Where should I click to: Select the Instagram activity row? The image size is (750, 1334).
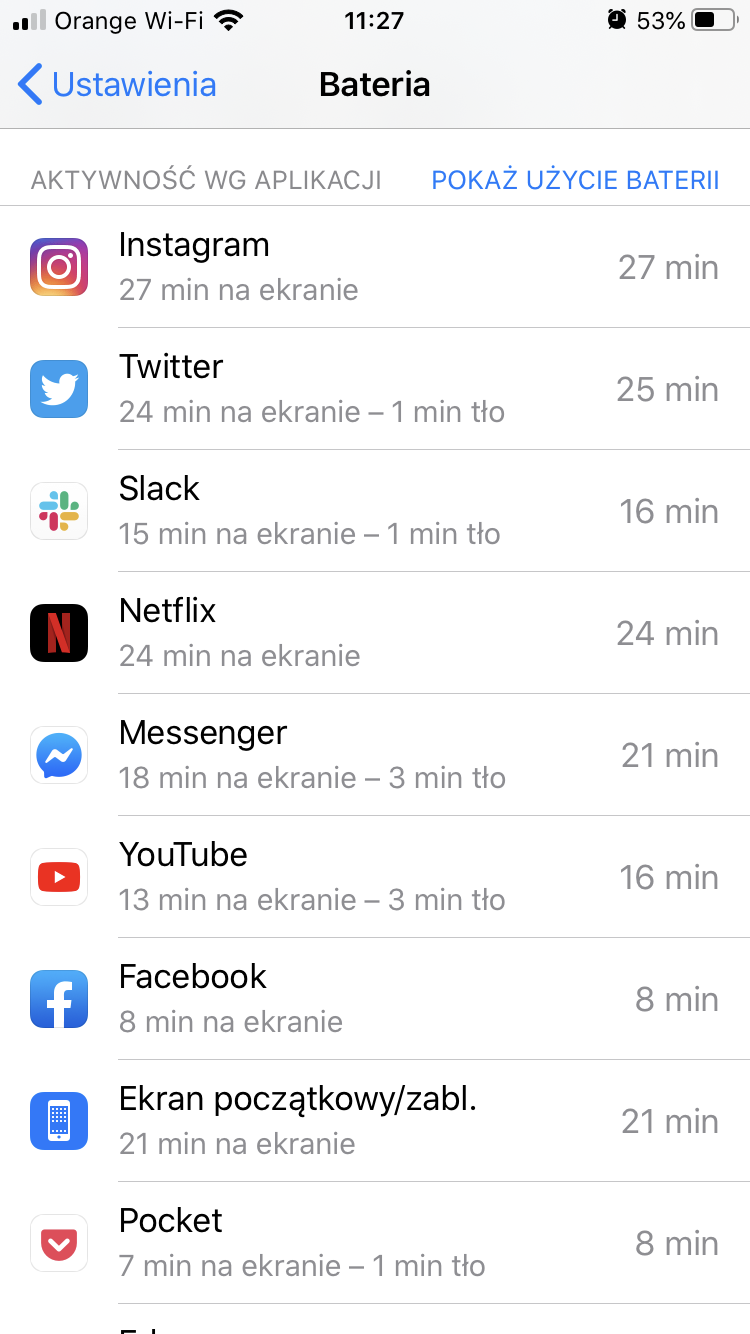coord(375,267)
